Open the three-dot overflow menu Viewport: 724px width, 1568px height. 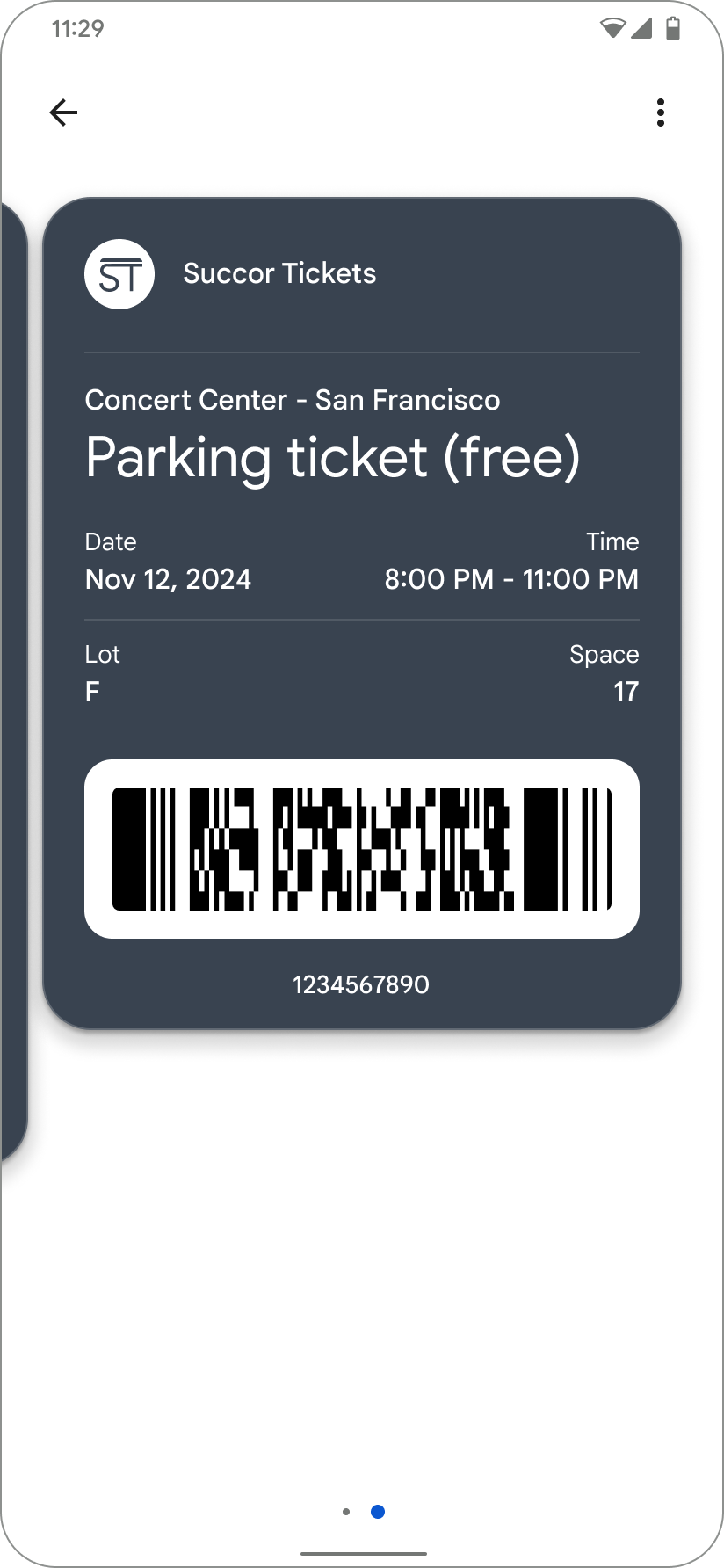660,113
